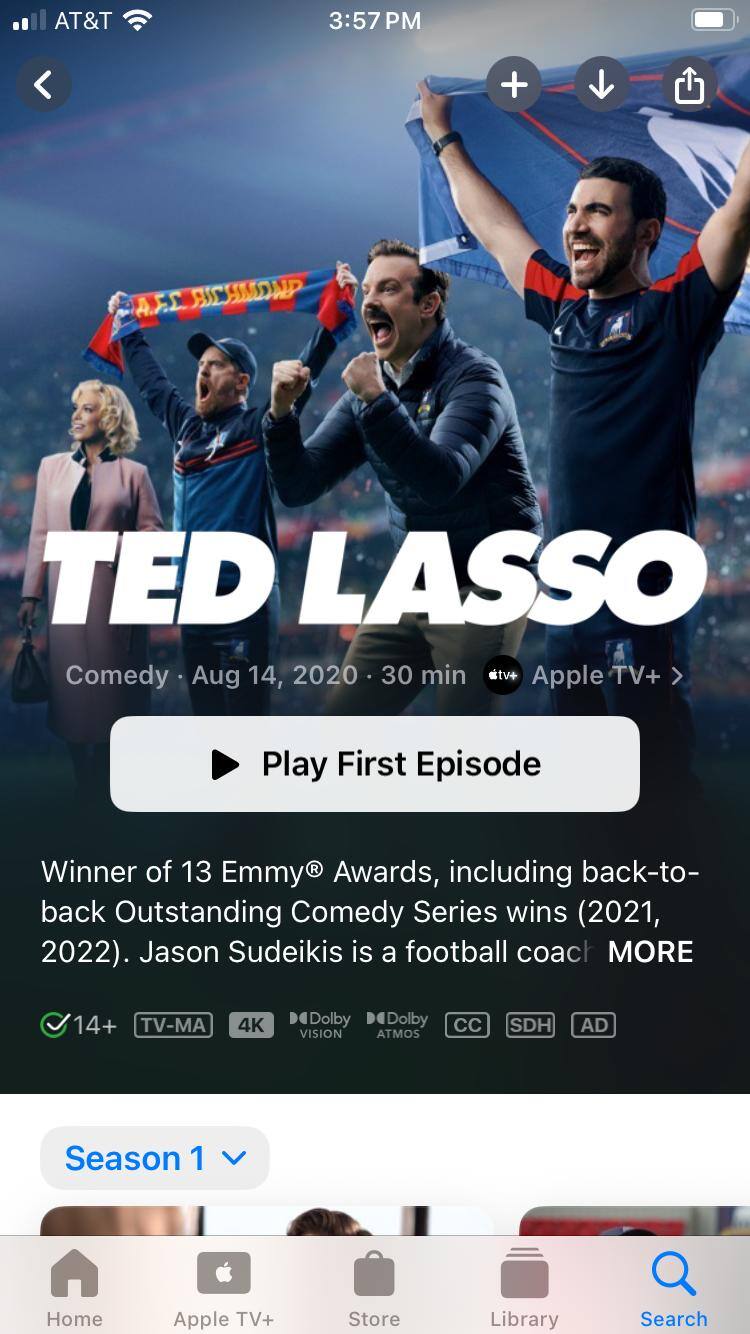The height and width of the screenshot is (1334, 750).
Task: Open the Store tab
Action: [x=374, y=1288]
